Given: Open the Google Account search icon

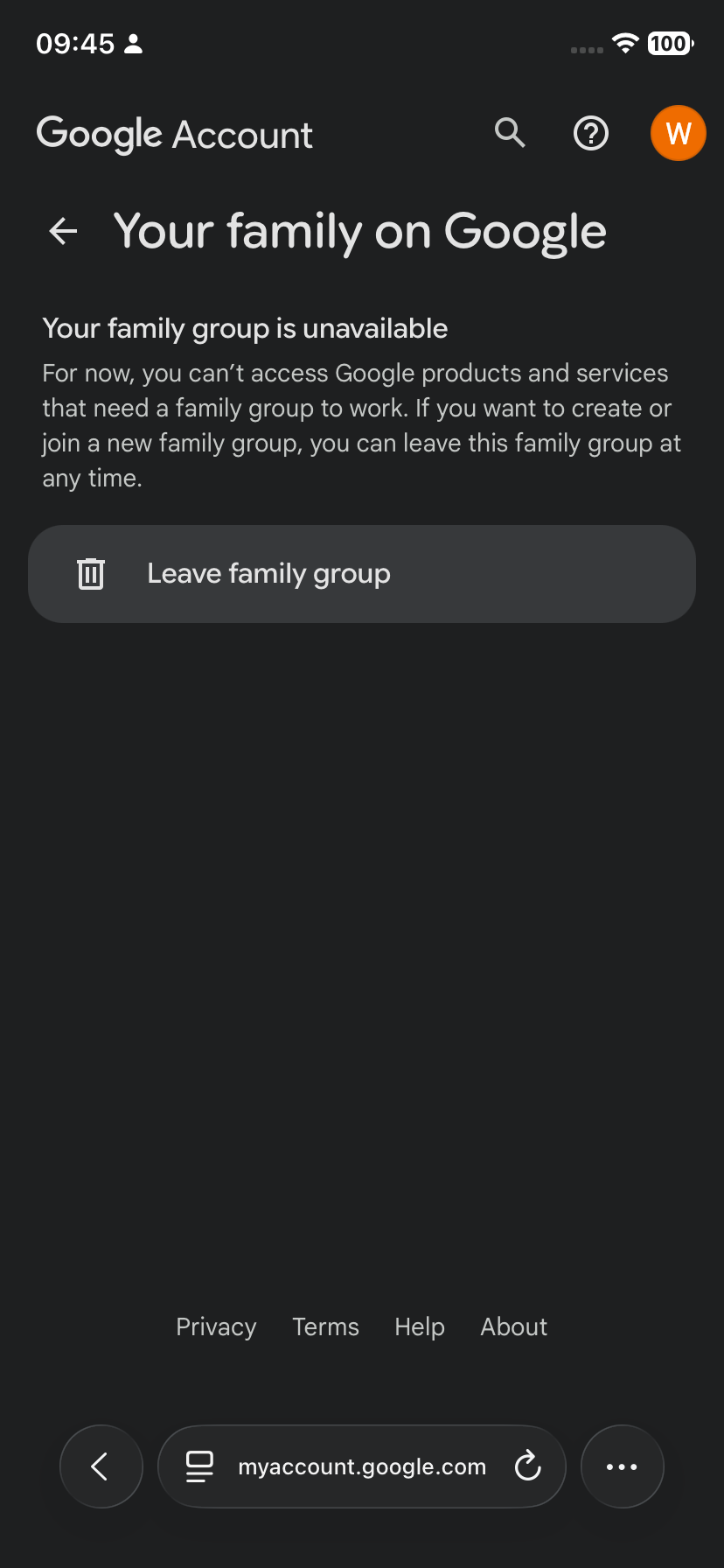Looking at the screenshot, I should coord(510,133).
